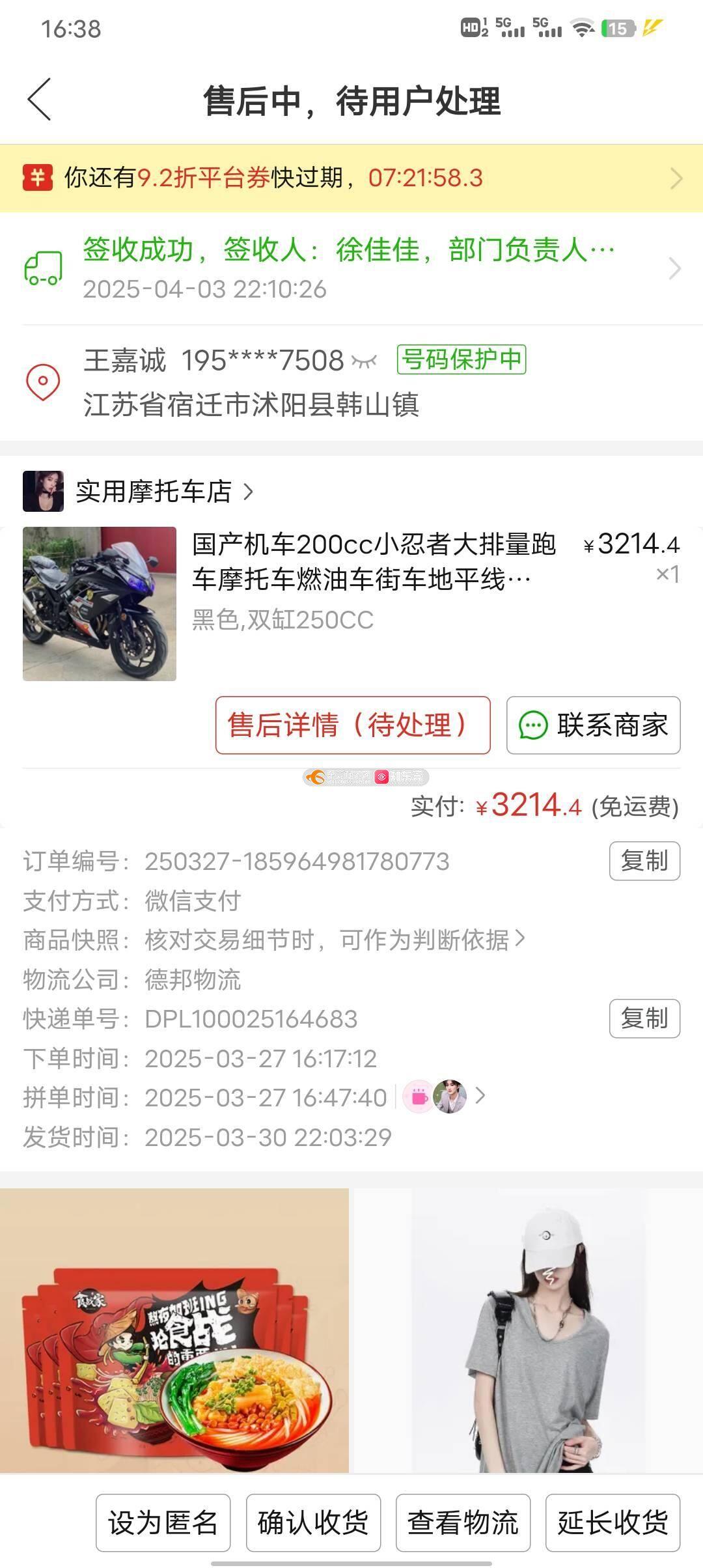Viewport: 703px width, 1568px height.
Task: Open the 商品快照 product snapshot link
Action: point(335,940)
